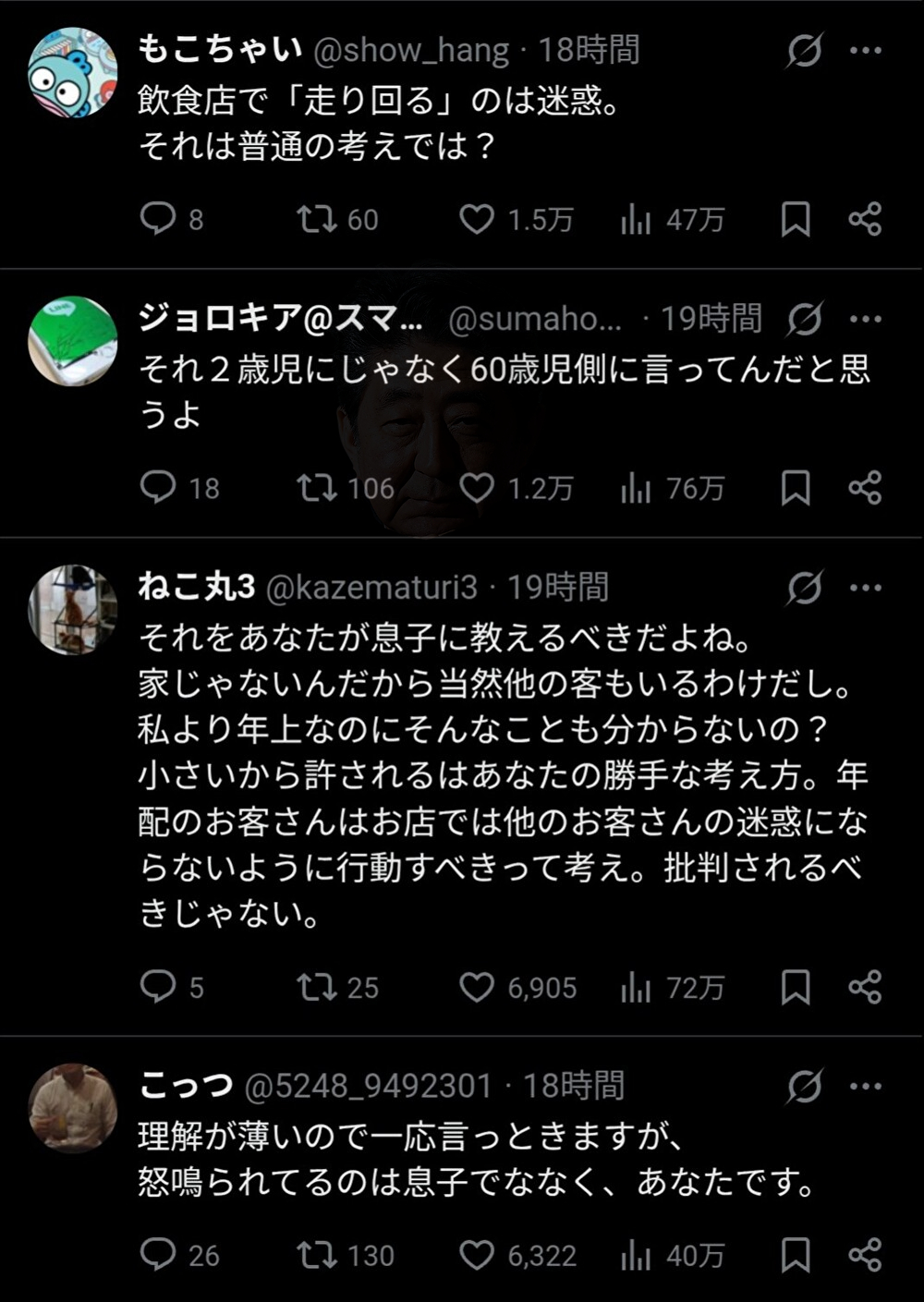Open こっつ's profile picture

[73, 1108]
